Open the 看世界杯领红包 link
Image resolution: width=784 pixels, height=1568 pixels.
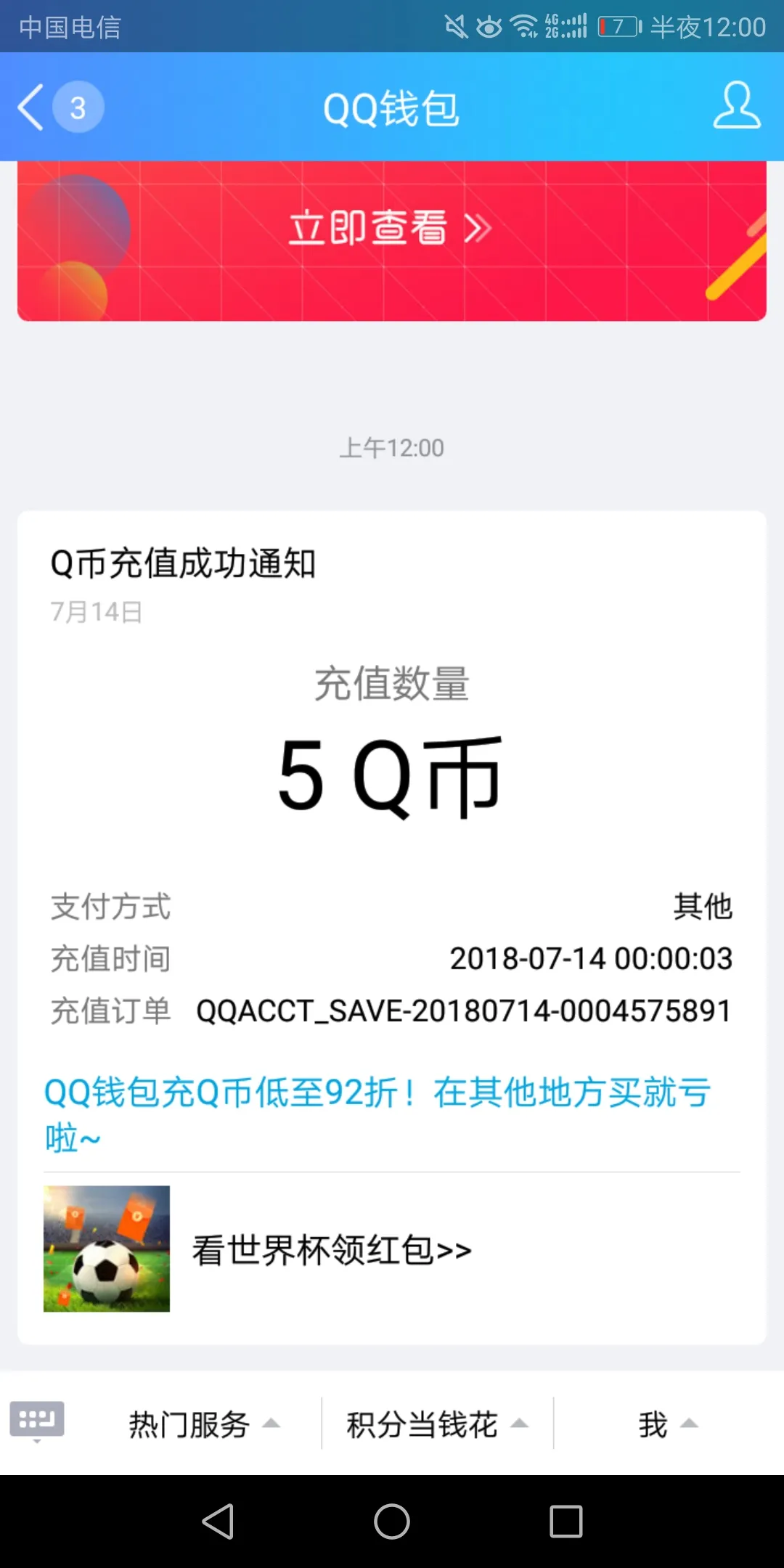click(331, 1250)
